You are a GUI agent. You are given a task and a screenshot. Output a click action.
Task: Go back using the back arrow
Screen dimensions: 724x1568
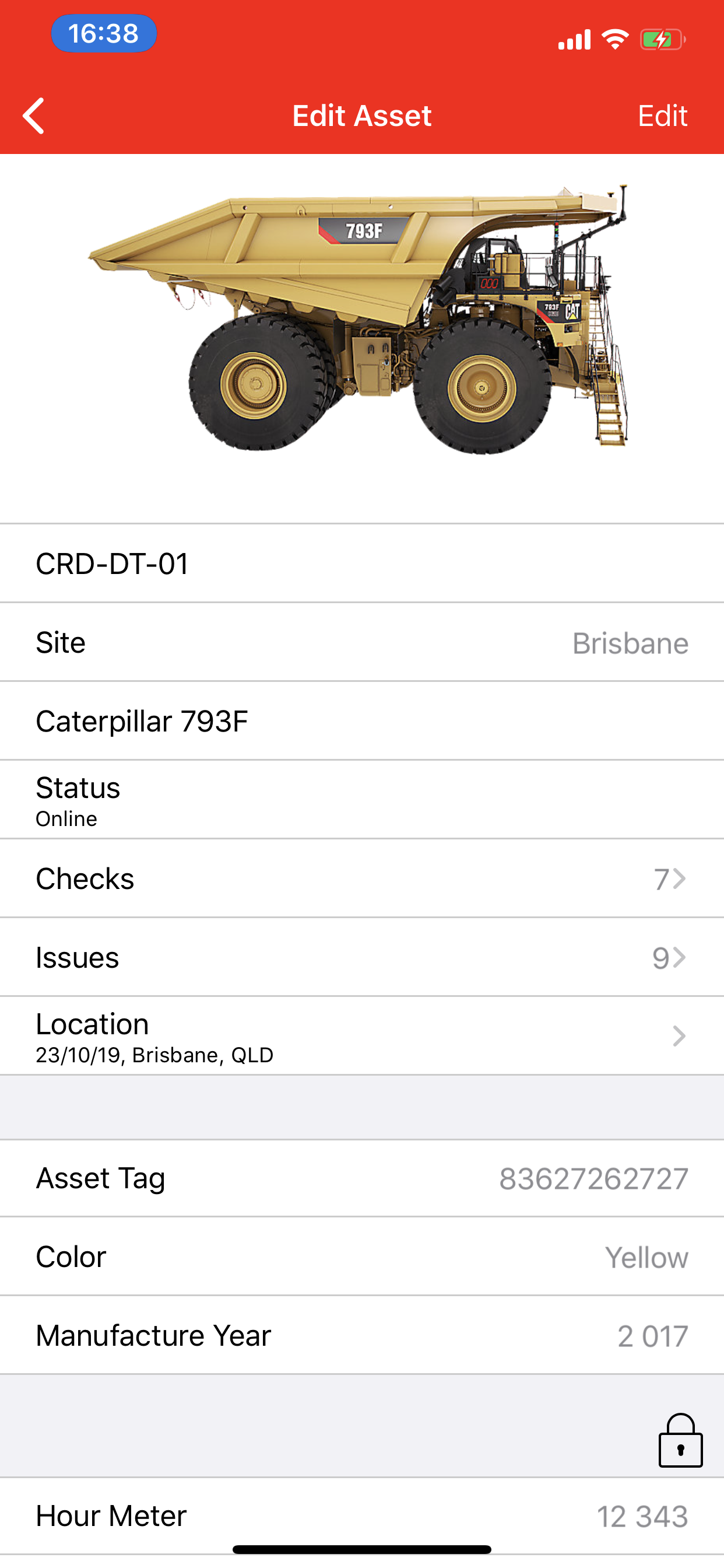coord(34,116)
